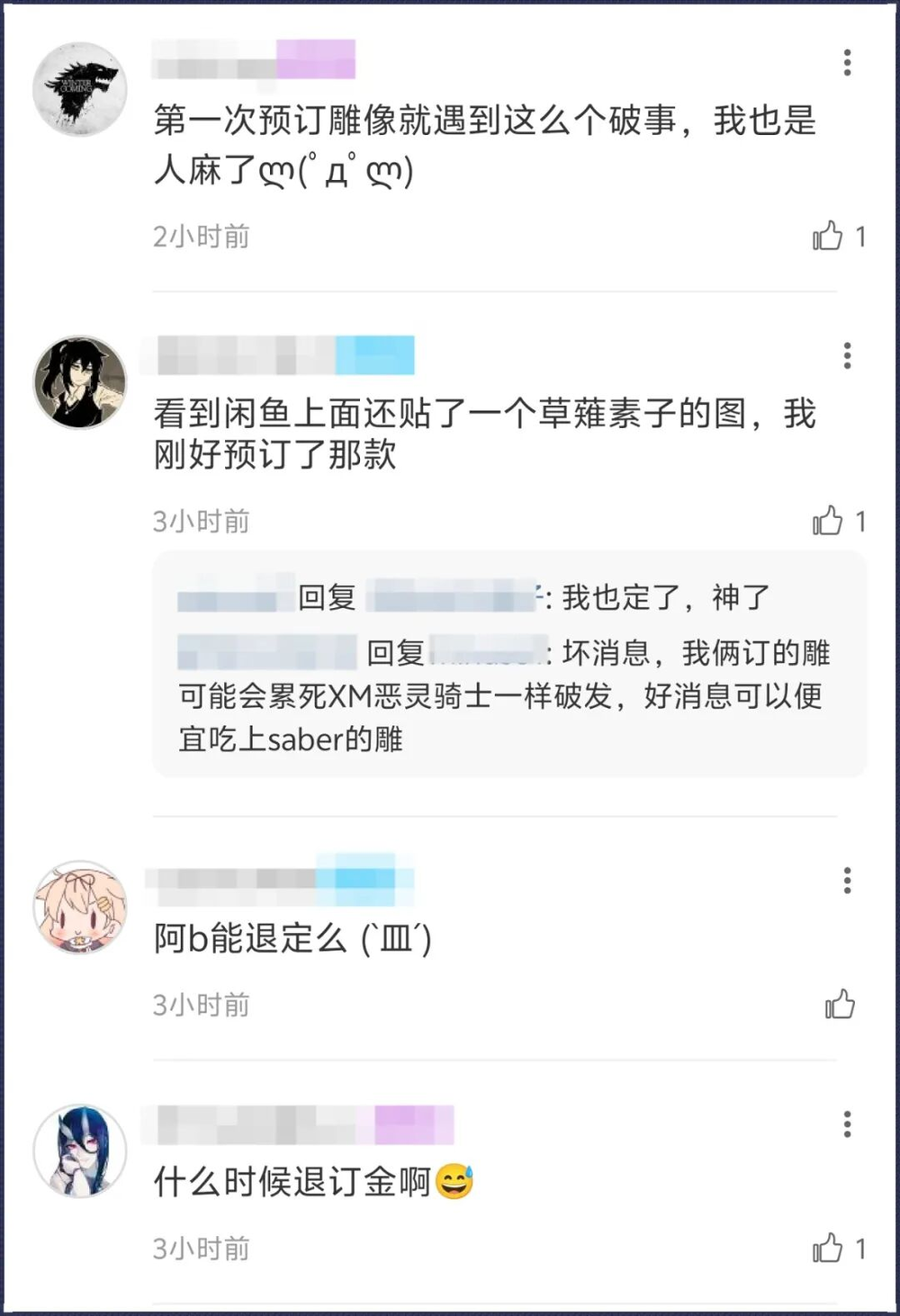Open overflow menu for '阿b能退定么' comment
Image resolution: width=900 pixels, height=1316 pixels.
coord(847,880)
